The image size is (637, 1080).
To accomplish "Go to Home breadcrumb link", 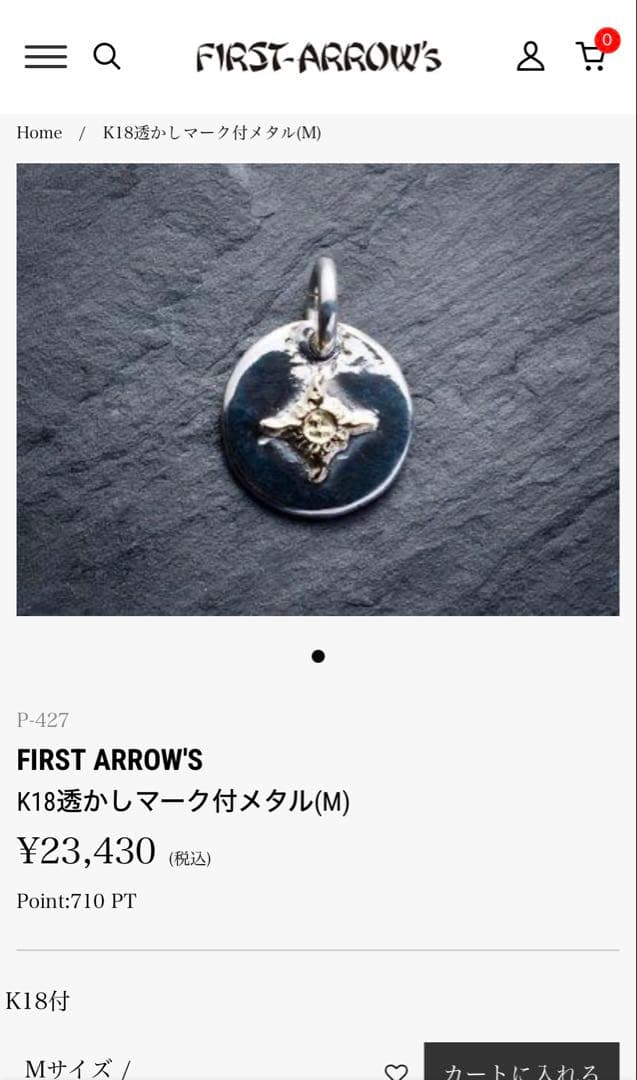I will [x=39, y=133].
